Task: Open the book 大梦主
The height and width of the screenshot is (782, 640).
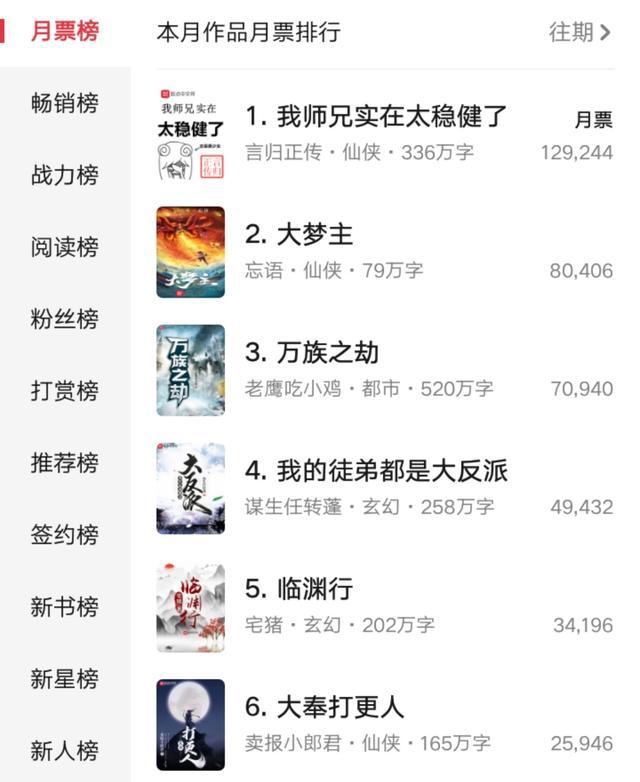Action: pos(299,235)
